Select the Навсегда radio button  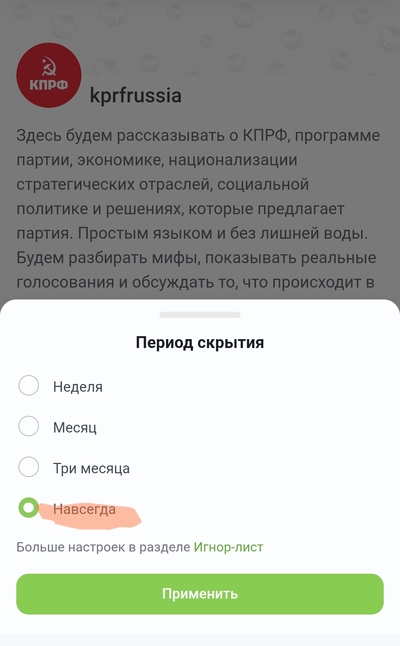(28, 508)
